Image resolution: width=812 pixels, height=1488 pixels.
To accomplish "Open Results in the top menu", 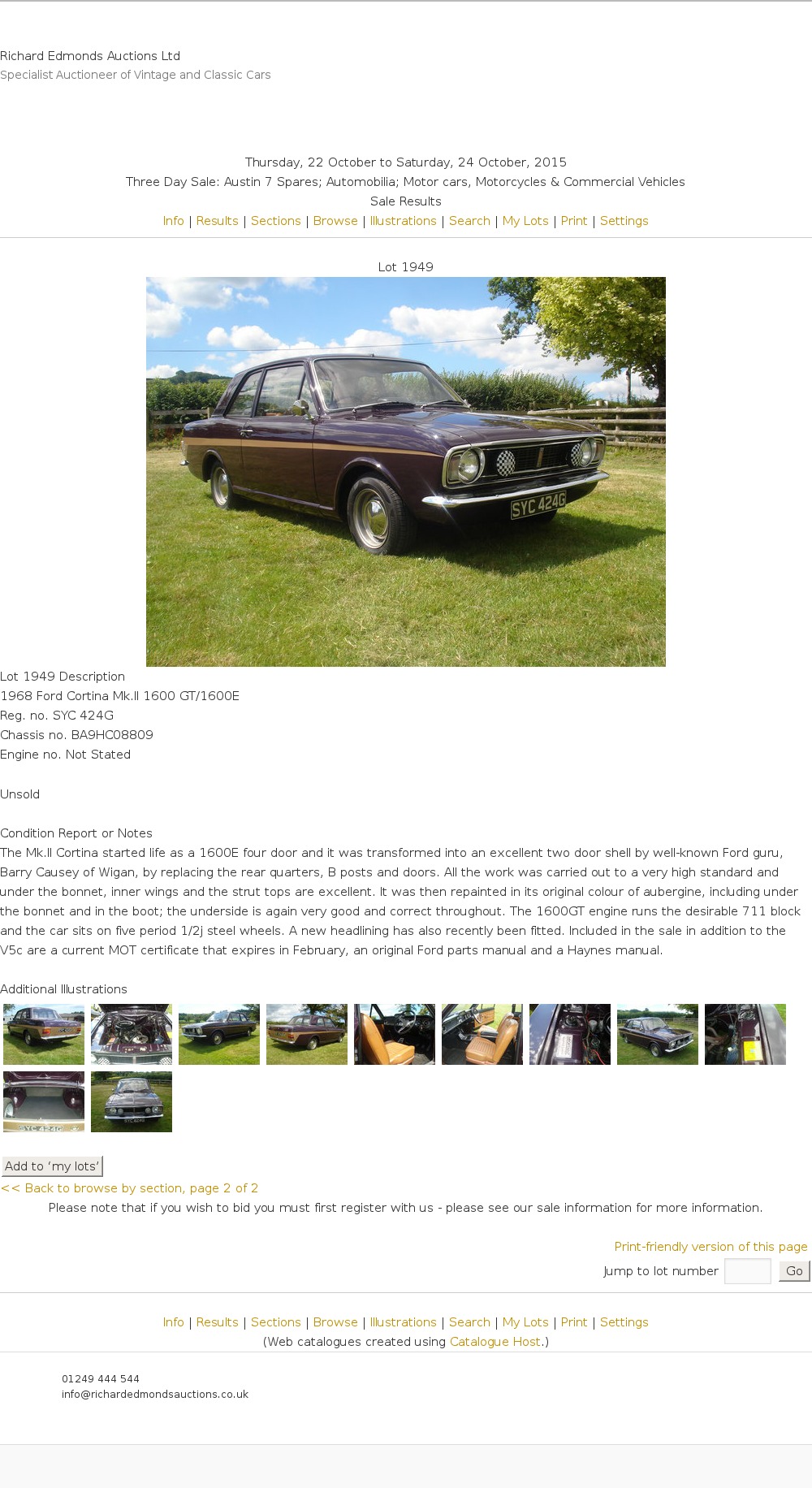I will (x=217, y=221).
